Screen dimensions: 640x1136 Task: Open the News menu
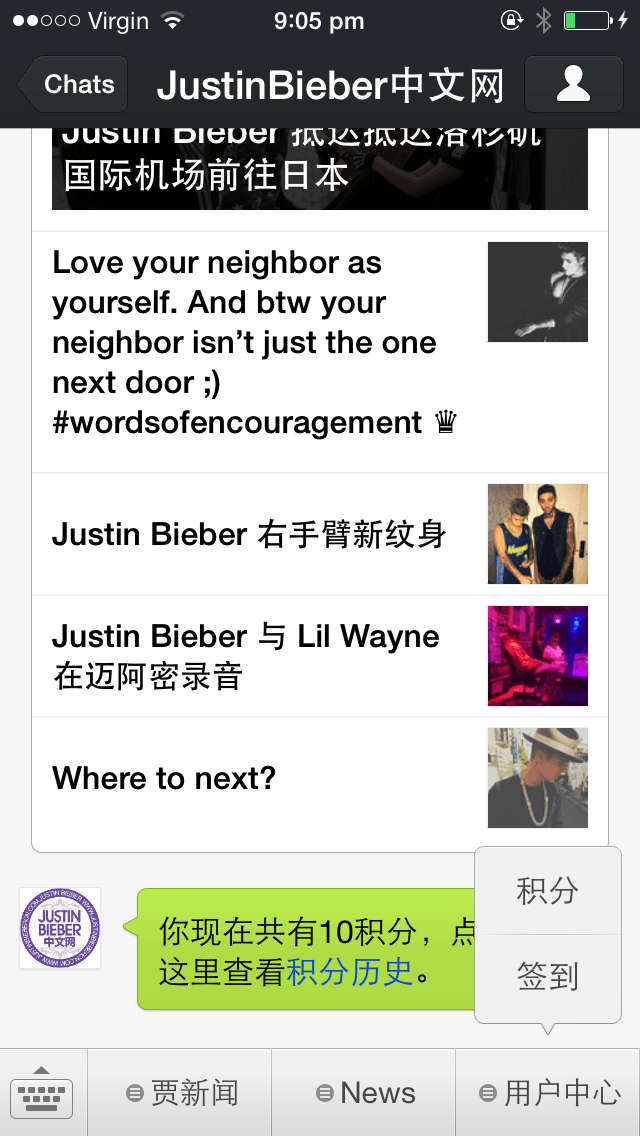click(364, 1093)
